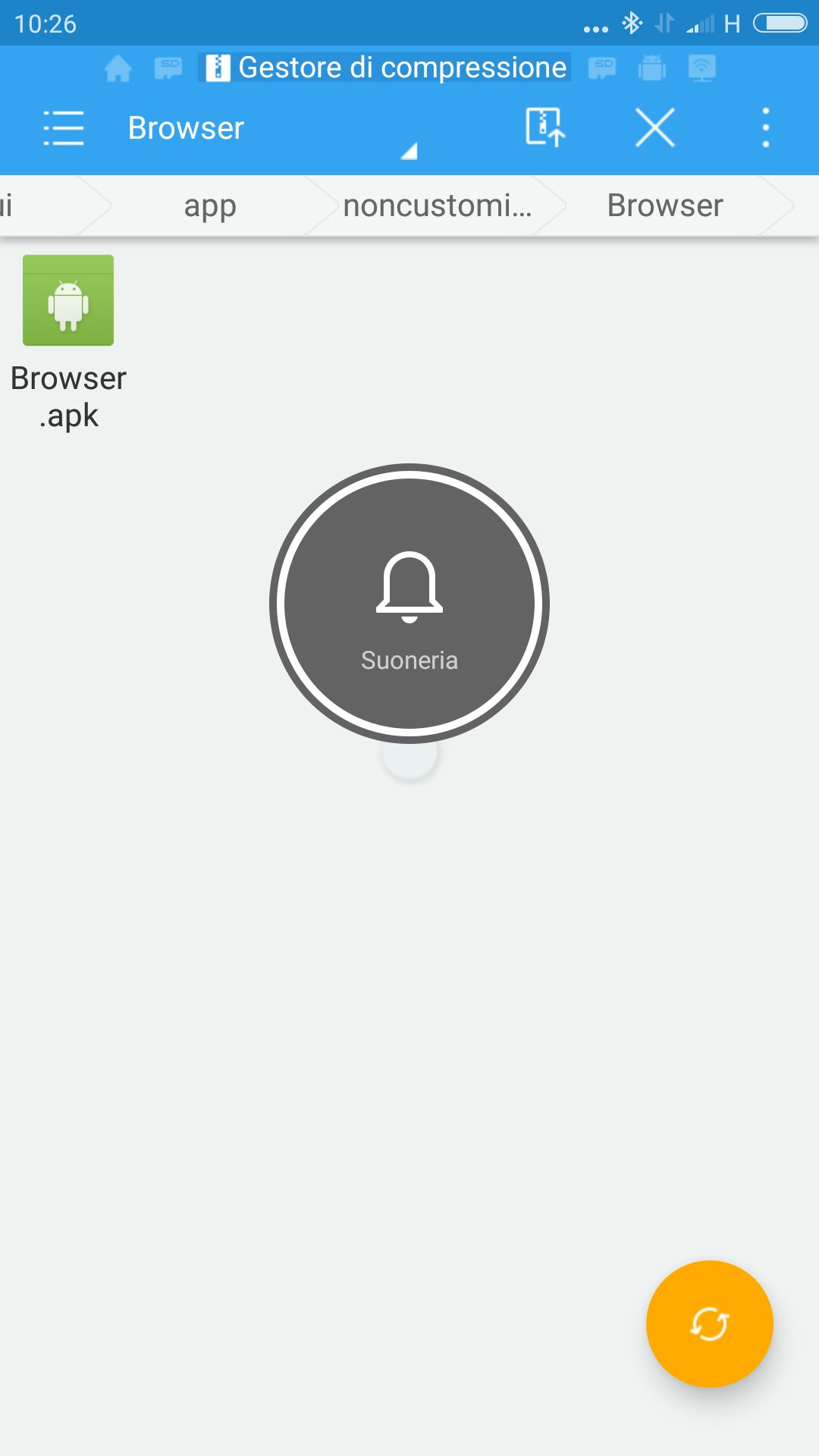
Task: Jump to the noncustomi... folder breadcrumb
Action: 438,206
